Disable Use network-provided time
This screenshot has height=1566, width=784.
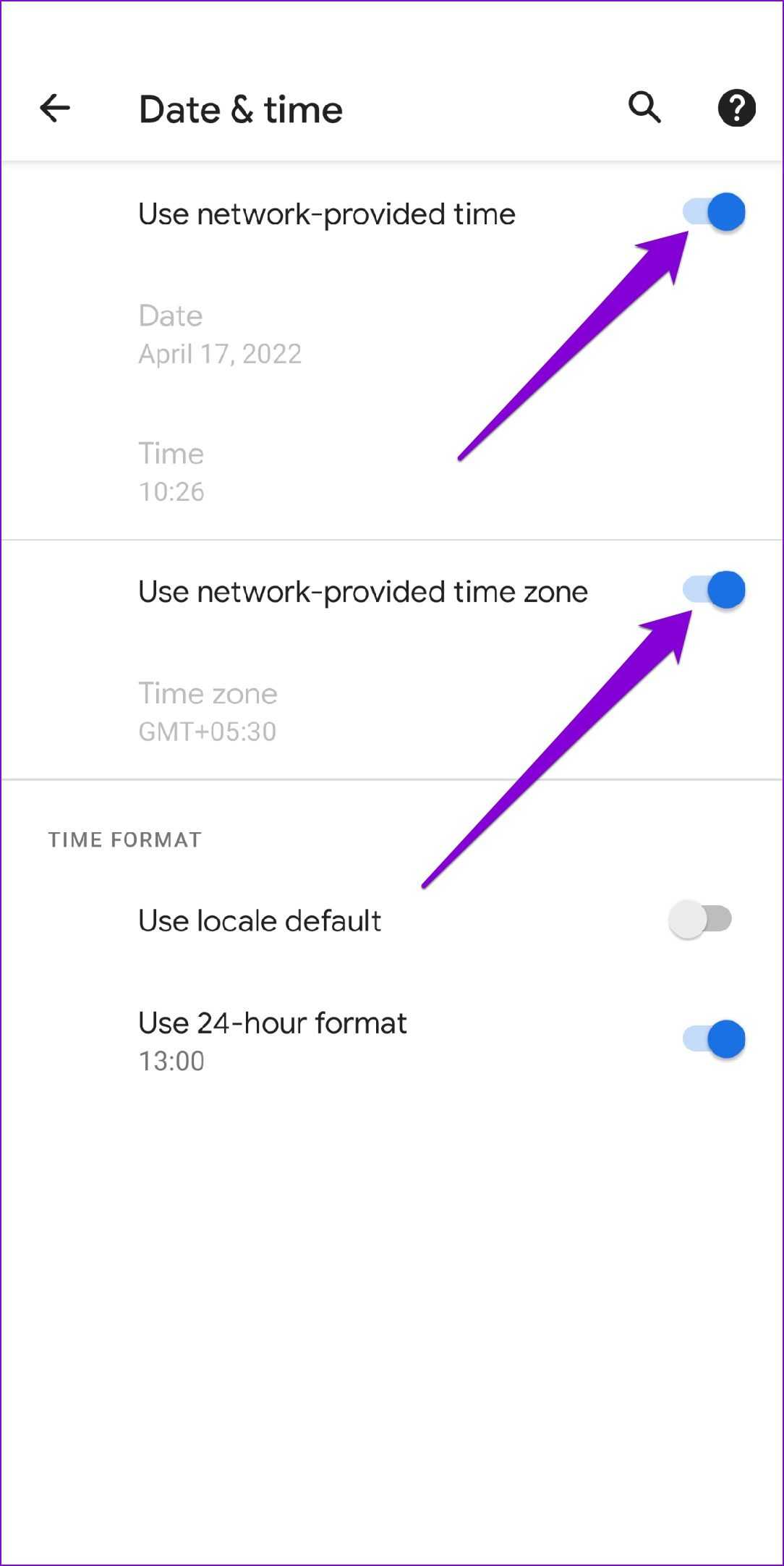714,213
